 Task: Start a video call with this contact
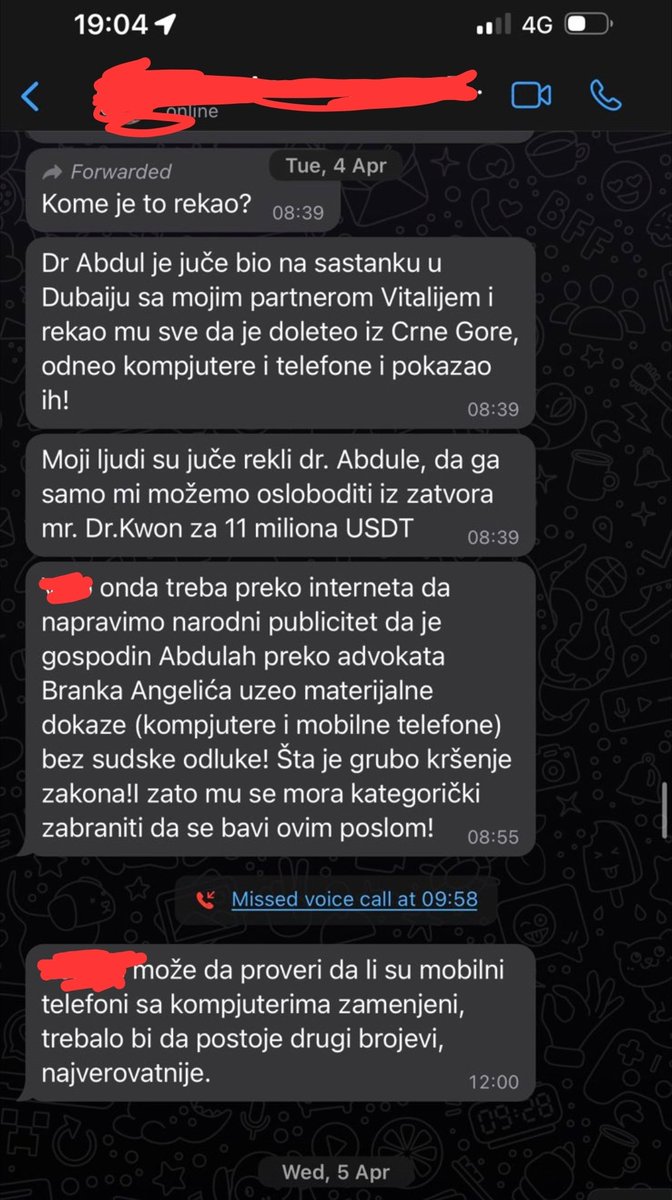point(531,95)
